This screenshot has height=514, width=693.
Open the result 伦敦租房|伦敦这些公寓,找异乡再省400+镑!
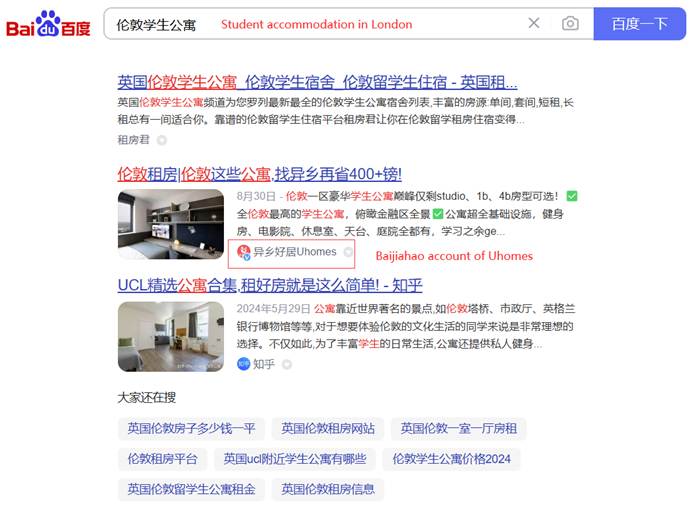259,174
